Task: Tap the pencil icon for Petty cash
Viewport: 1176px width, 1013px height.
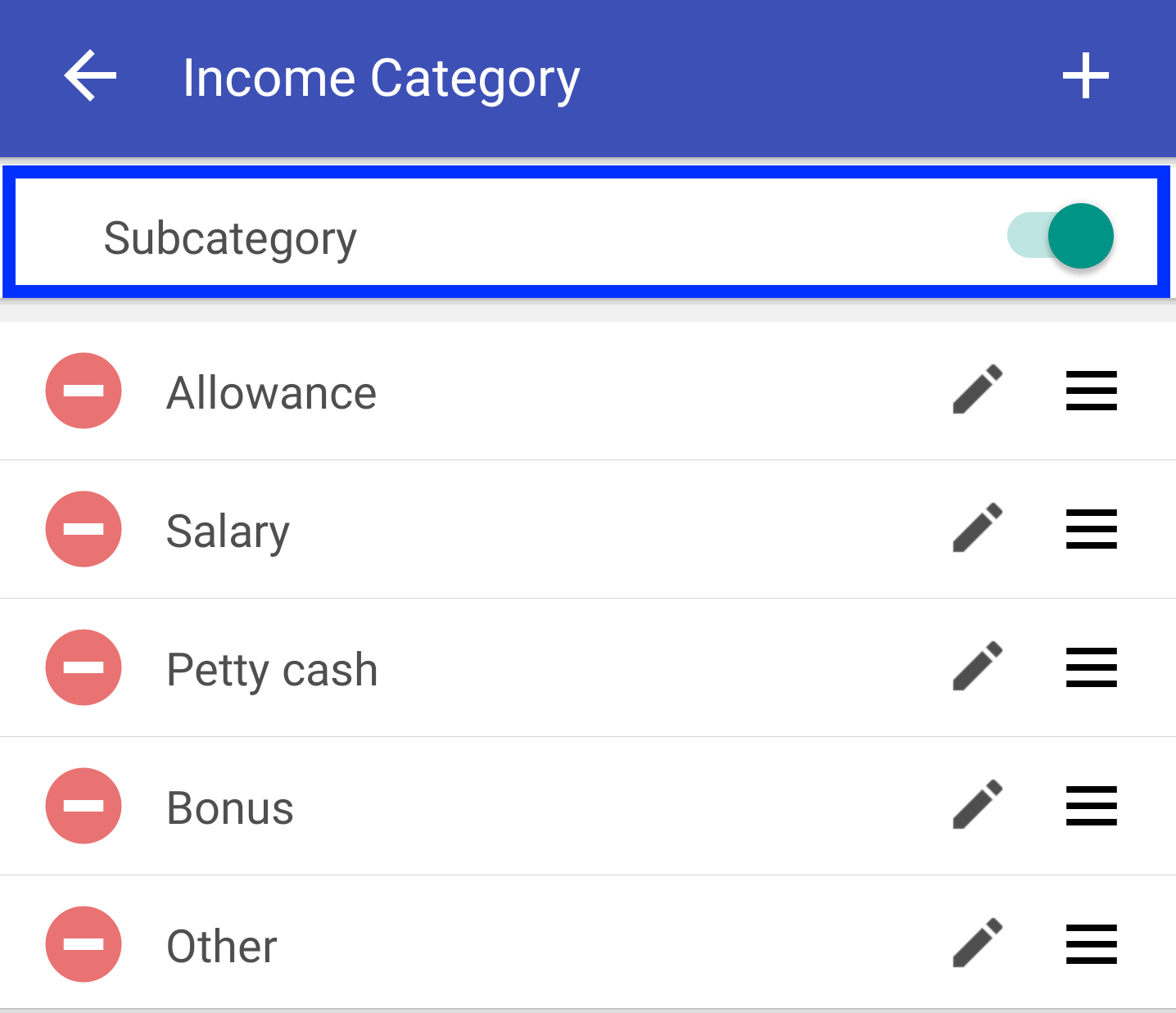Action: 978,667
